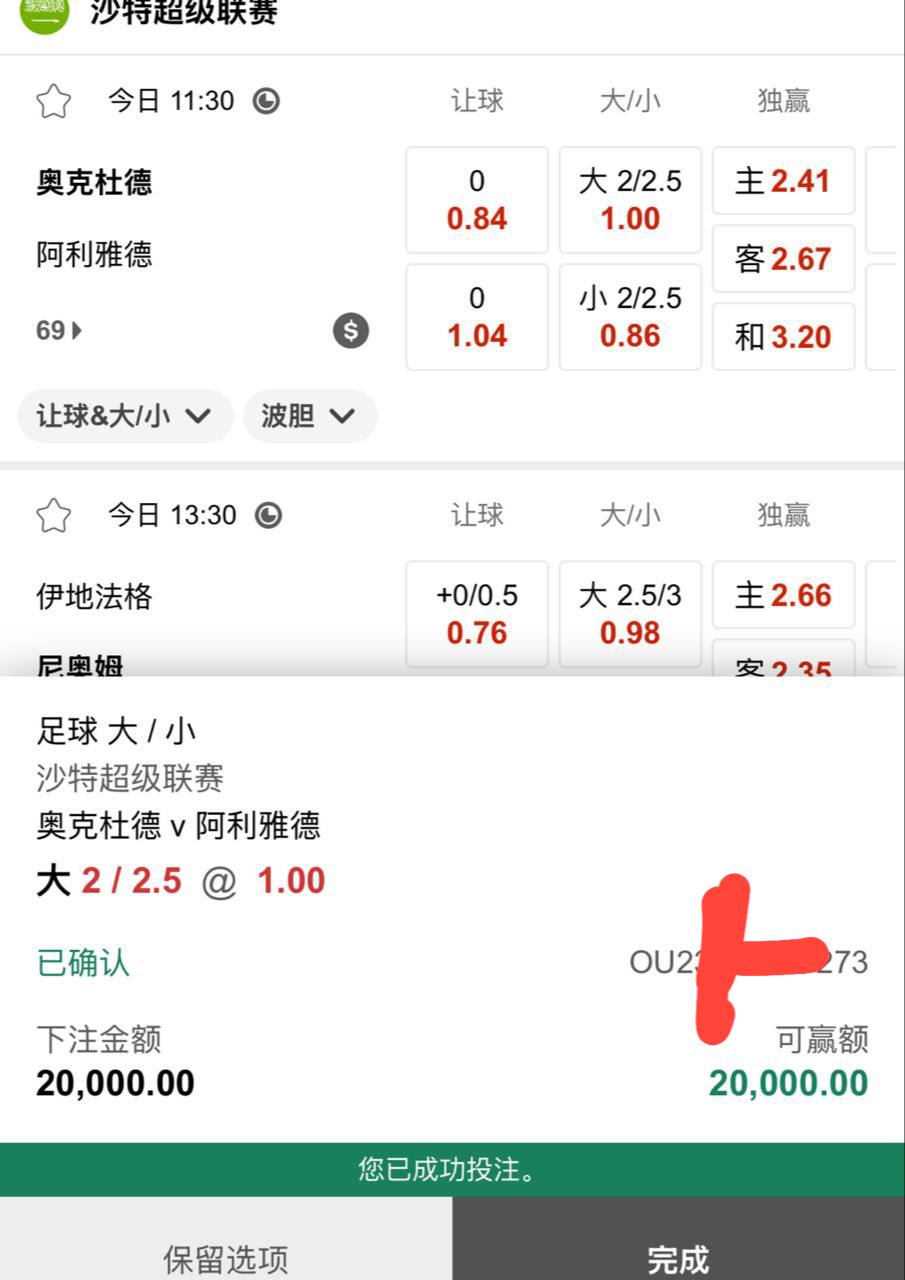
Task: Favorite the 伊地法格 match star
Action: (x=54, y=516)
